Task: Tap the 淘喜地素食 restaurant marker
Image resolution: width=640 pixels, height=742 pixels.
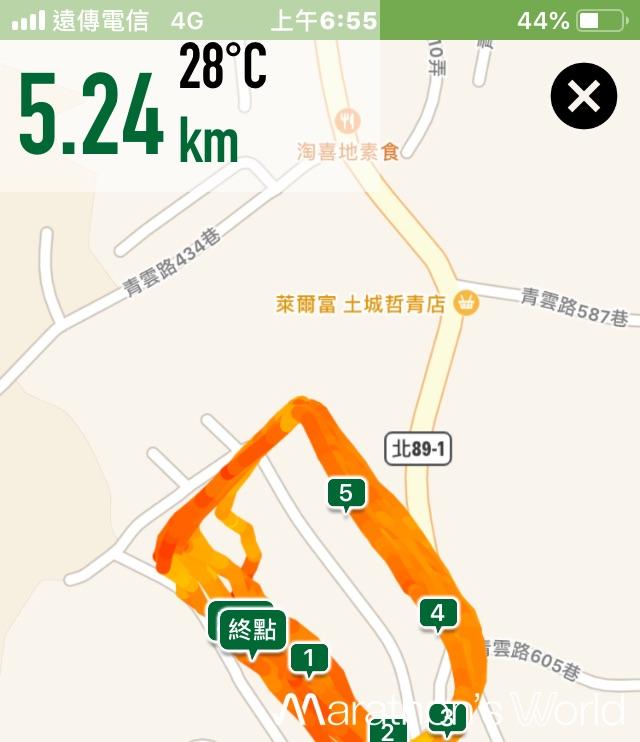Action: [x=348, y=121]
